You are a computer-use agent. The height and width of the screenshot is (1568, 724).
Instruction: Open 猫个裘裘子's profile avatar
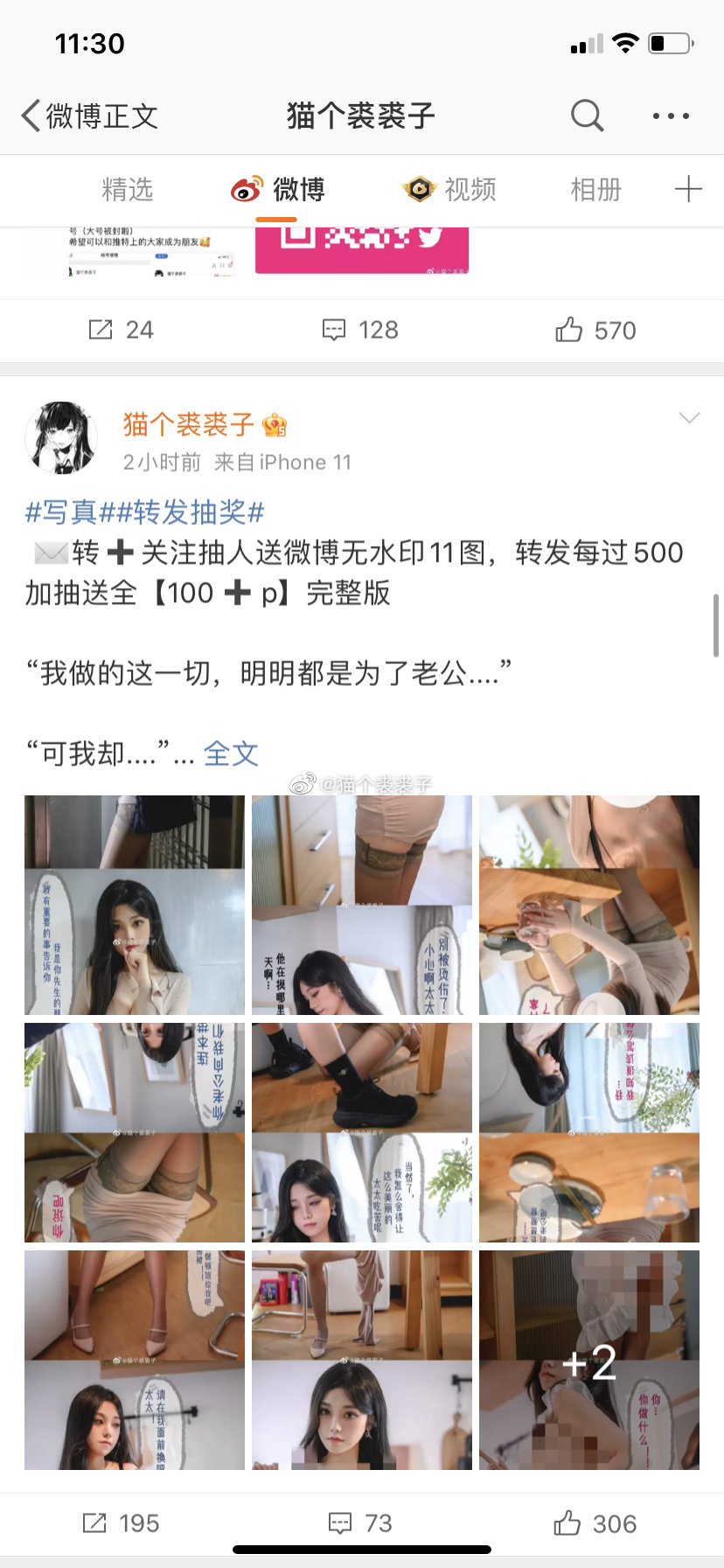[x=60, y=438]
